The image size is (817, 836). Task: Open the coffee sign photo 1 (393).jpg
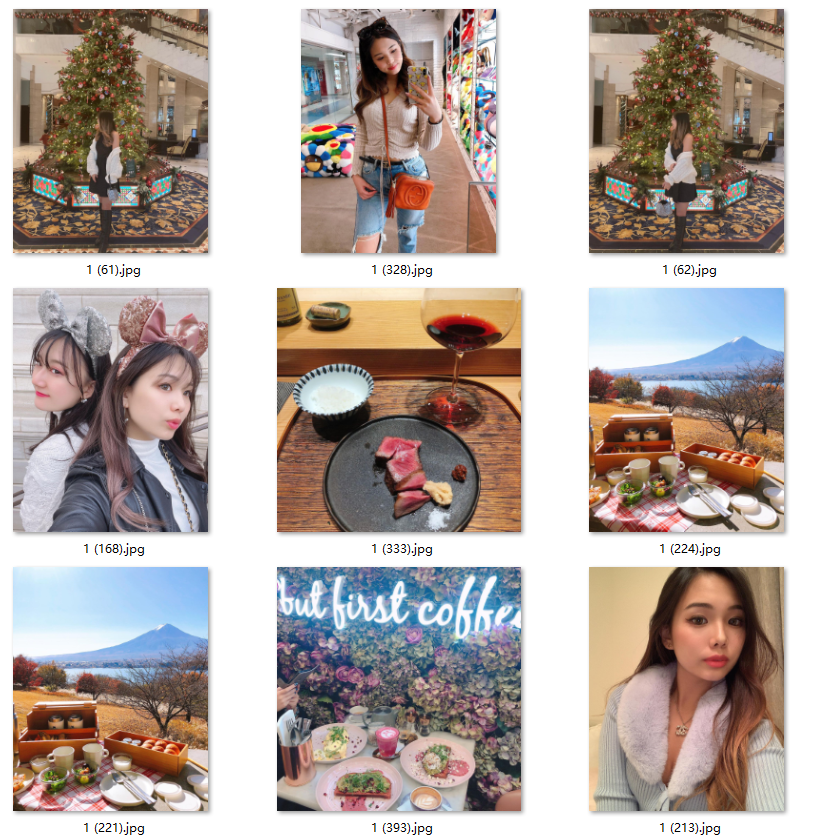click(399, 689)
